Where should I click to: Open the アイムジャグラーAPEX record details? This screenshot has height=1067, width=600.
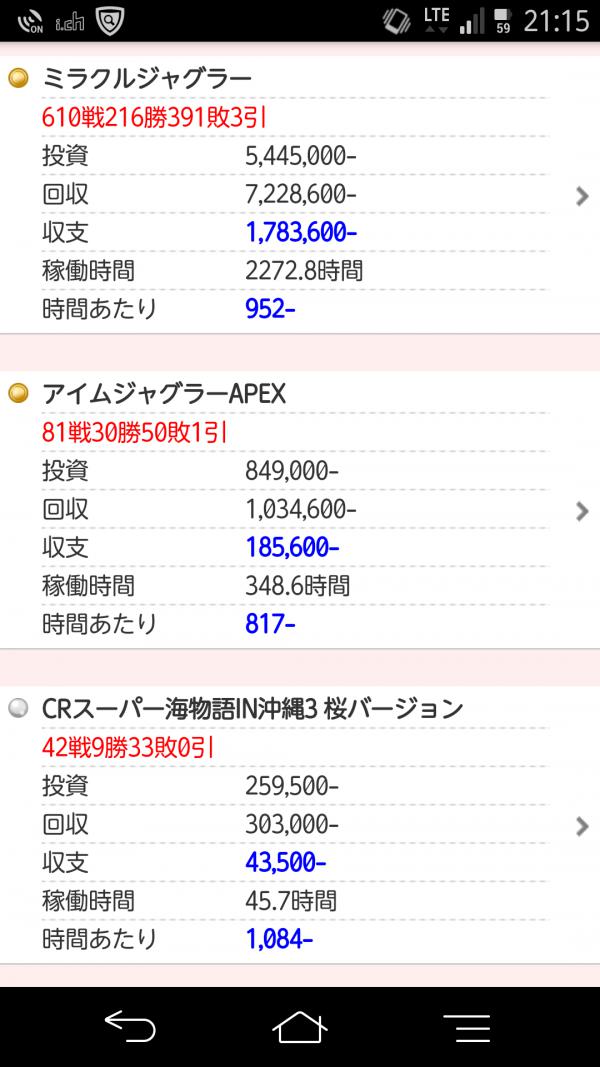click(582, 511)
